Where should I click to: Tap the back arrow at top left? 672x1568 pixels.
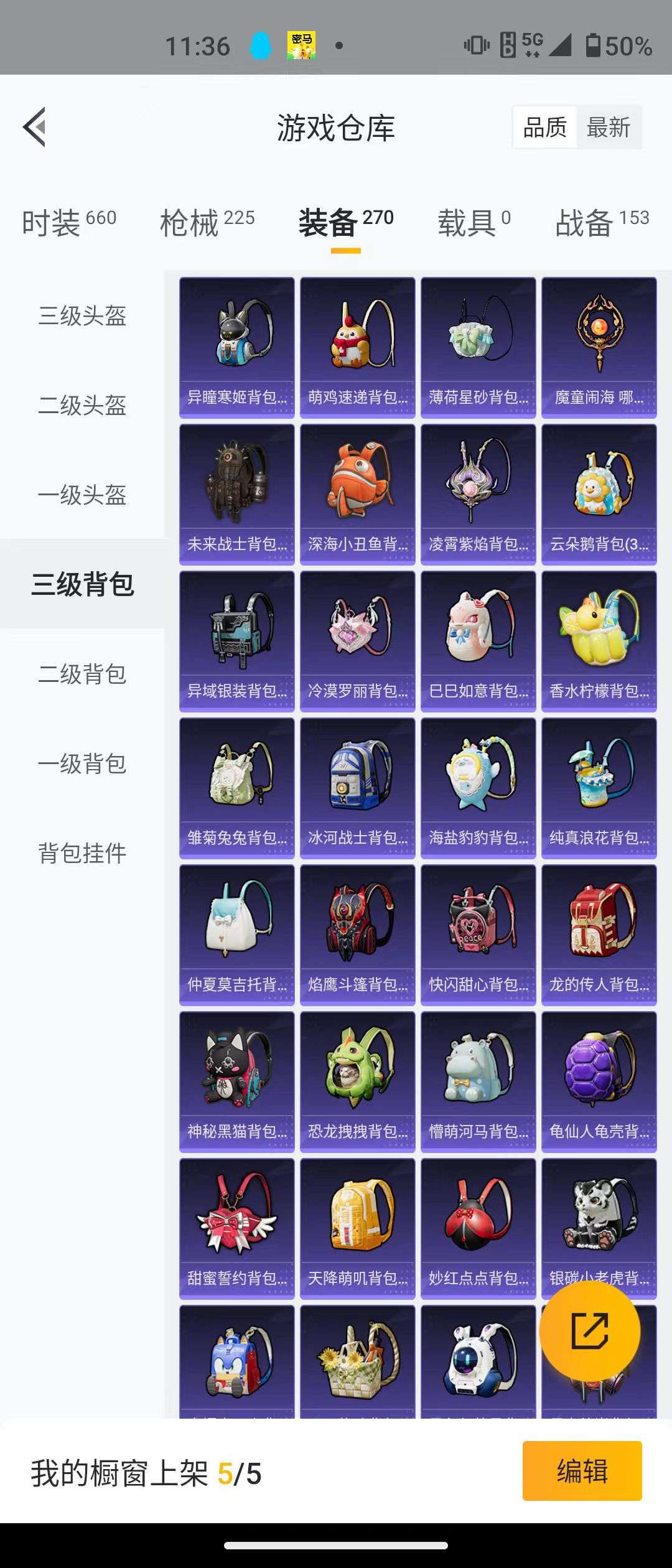click(35, 125)
